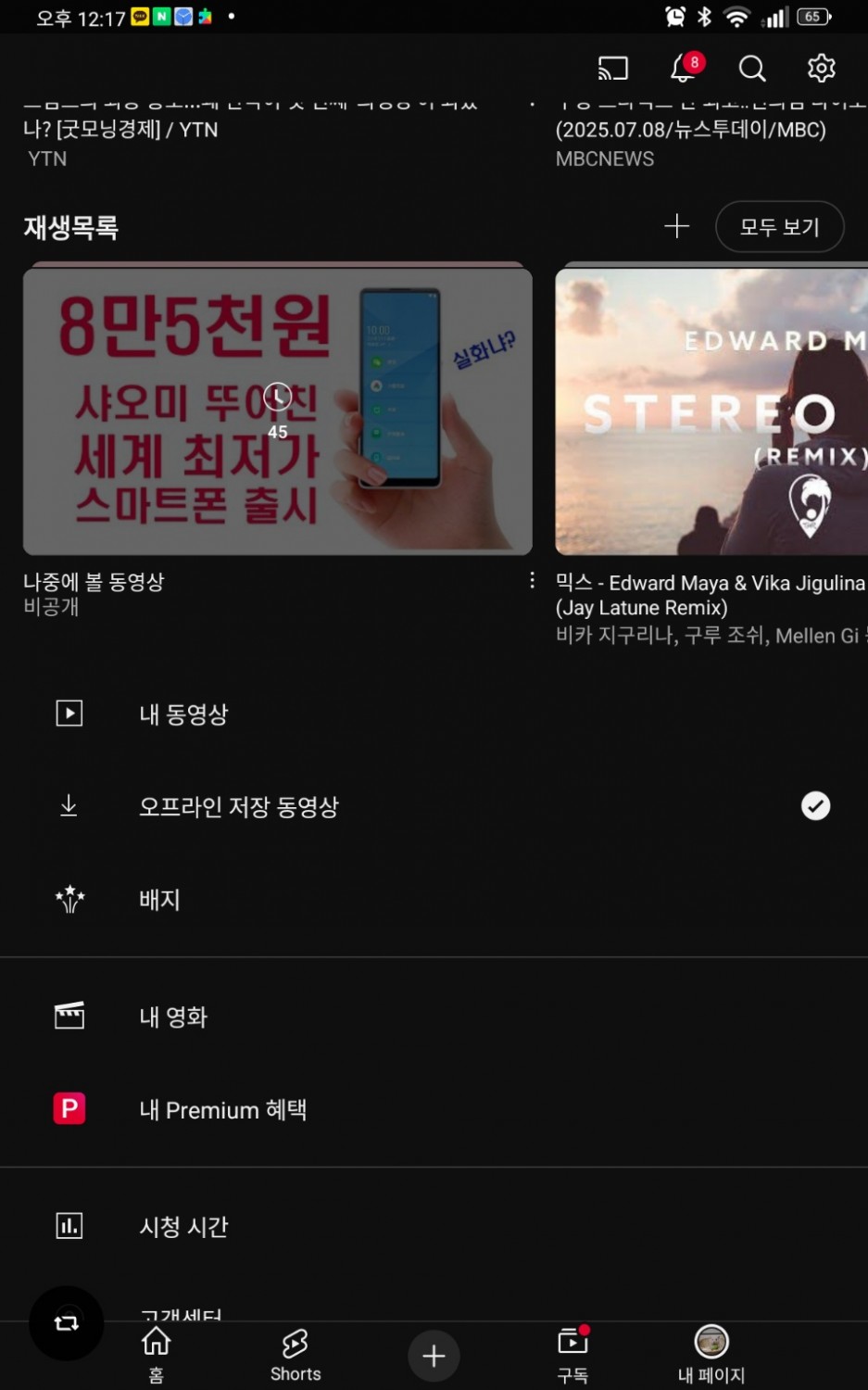
Task: Open 배지 row
Action: [x=434, y=899]
